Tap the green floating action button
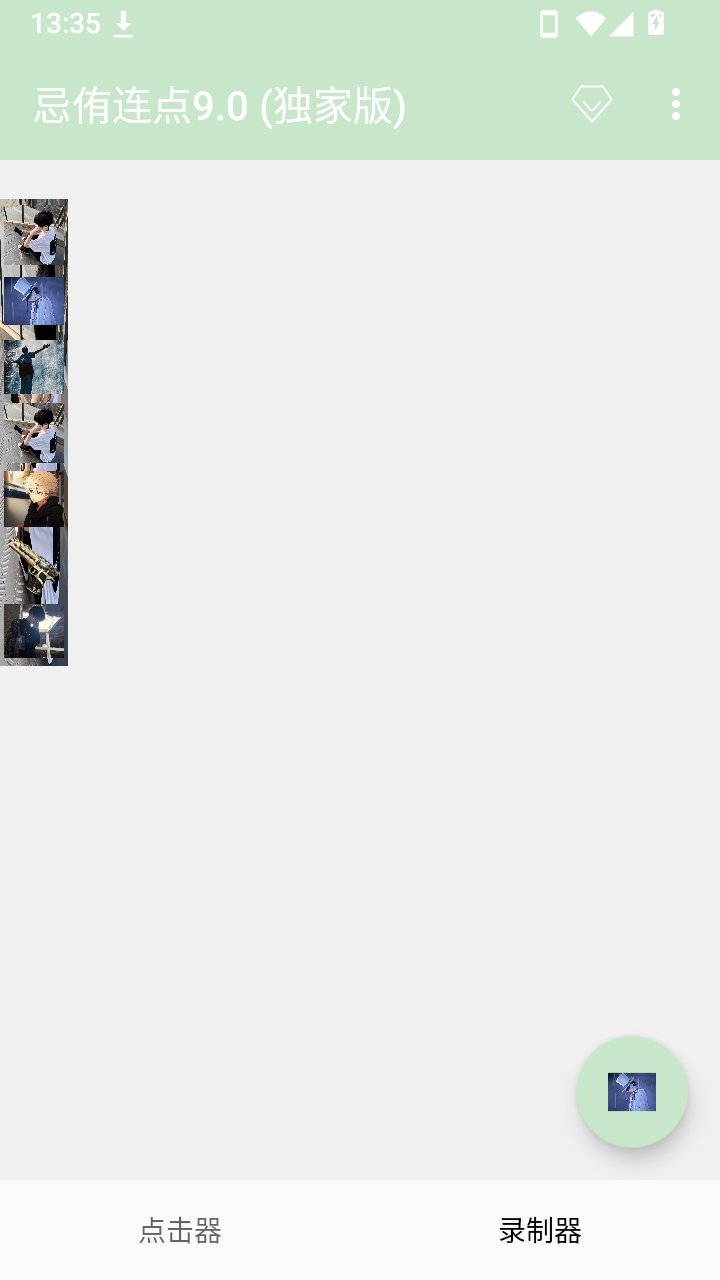The image size is (720, 1280). tap(632, 1092)
